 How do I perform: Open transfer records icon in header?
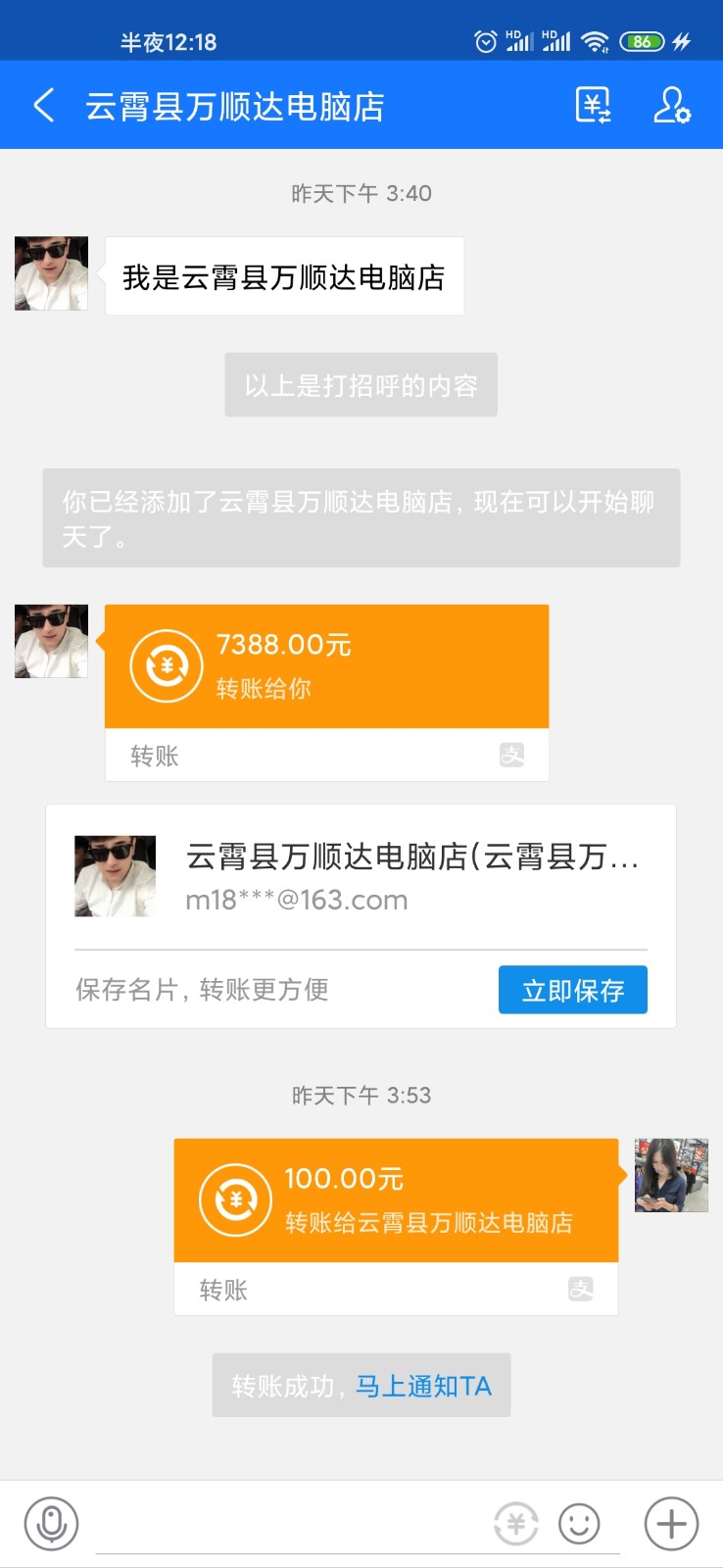pos(593,105)
